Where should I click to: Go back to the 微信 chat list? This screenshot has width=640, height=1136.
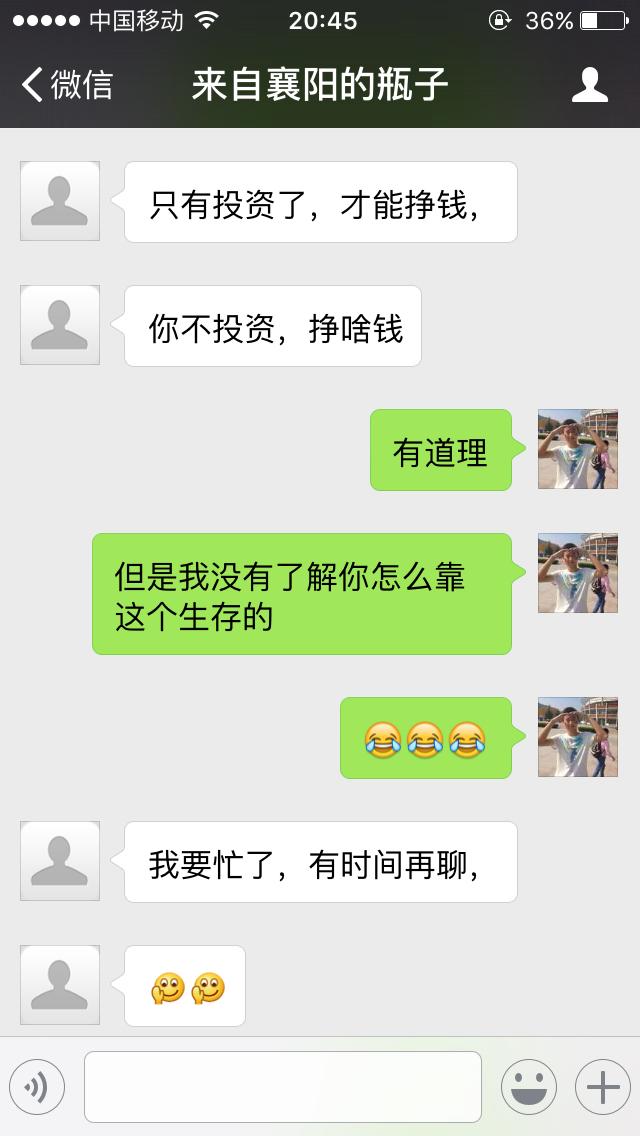66,85
